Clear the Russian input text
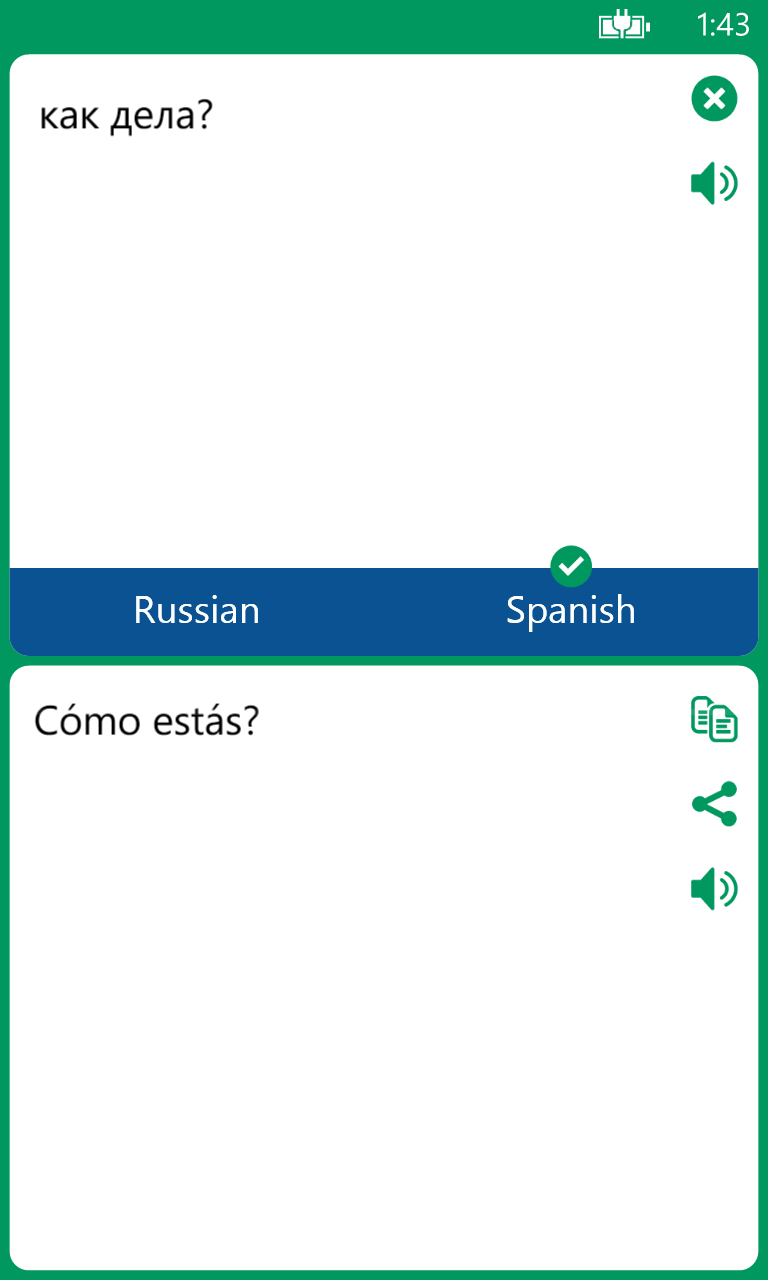Image resolution: width=768 pixels, height=1280 pixels. click(714, 99)
